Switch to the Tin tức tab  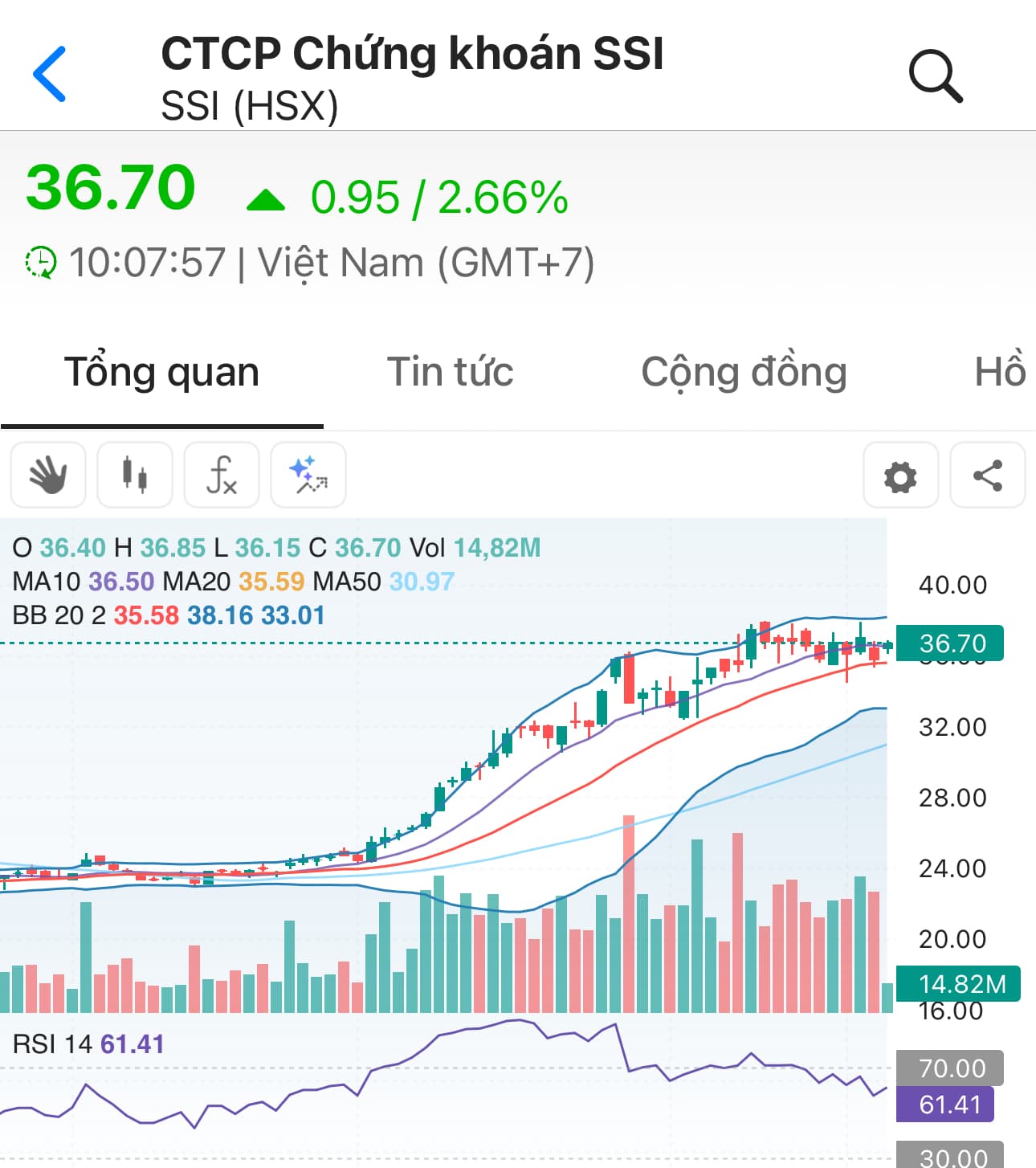[x=450, y=372]
